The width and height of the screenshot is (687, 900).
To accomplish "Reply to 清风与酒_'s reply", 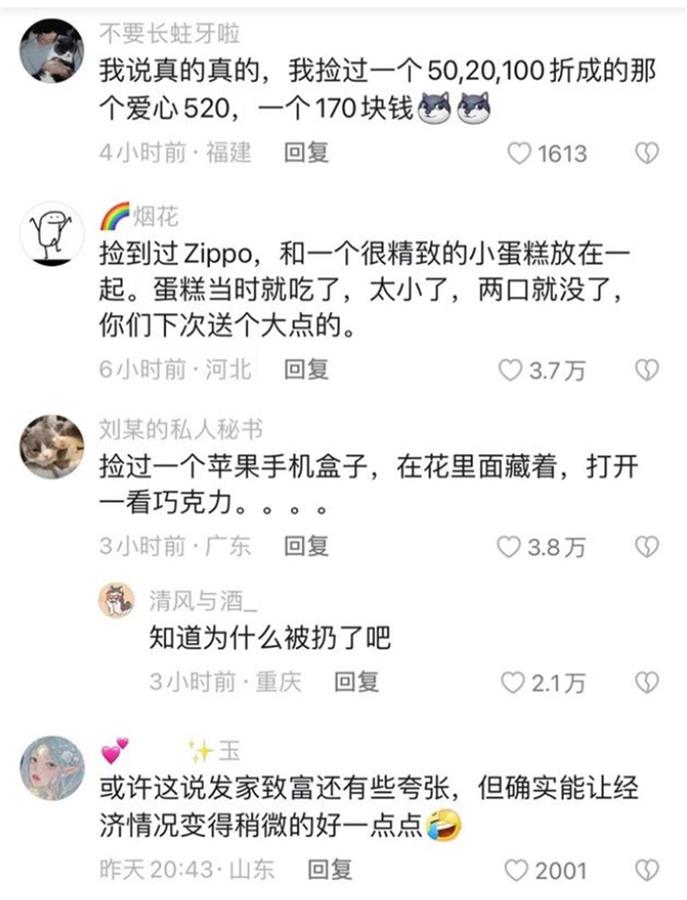I will (x=355, y=682).
